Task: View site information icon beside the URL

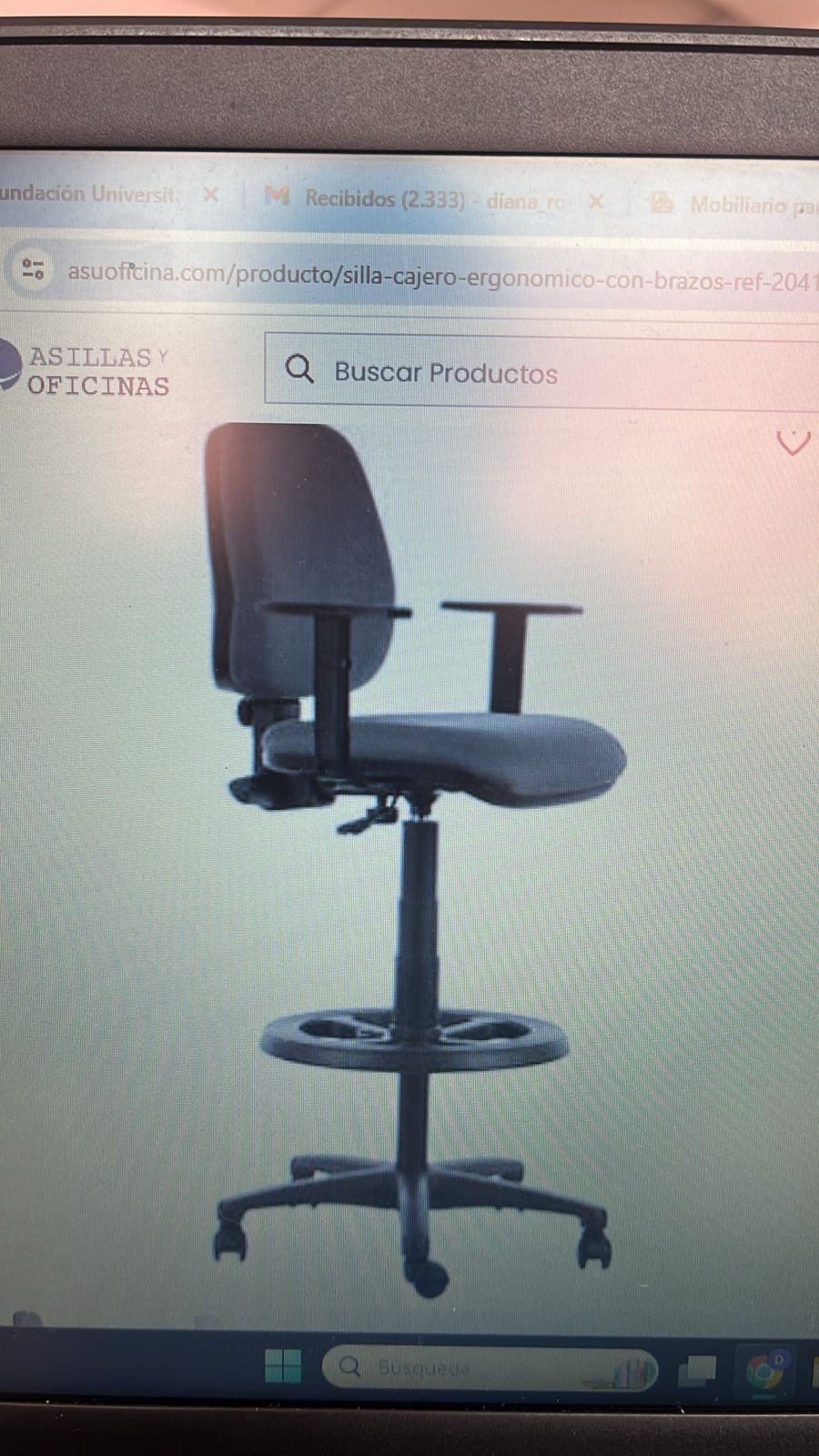Action: coord(34,269)
